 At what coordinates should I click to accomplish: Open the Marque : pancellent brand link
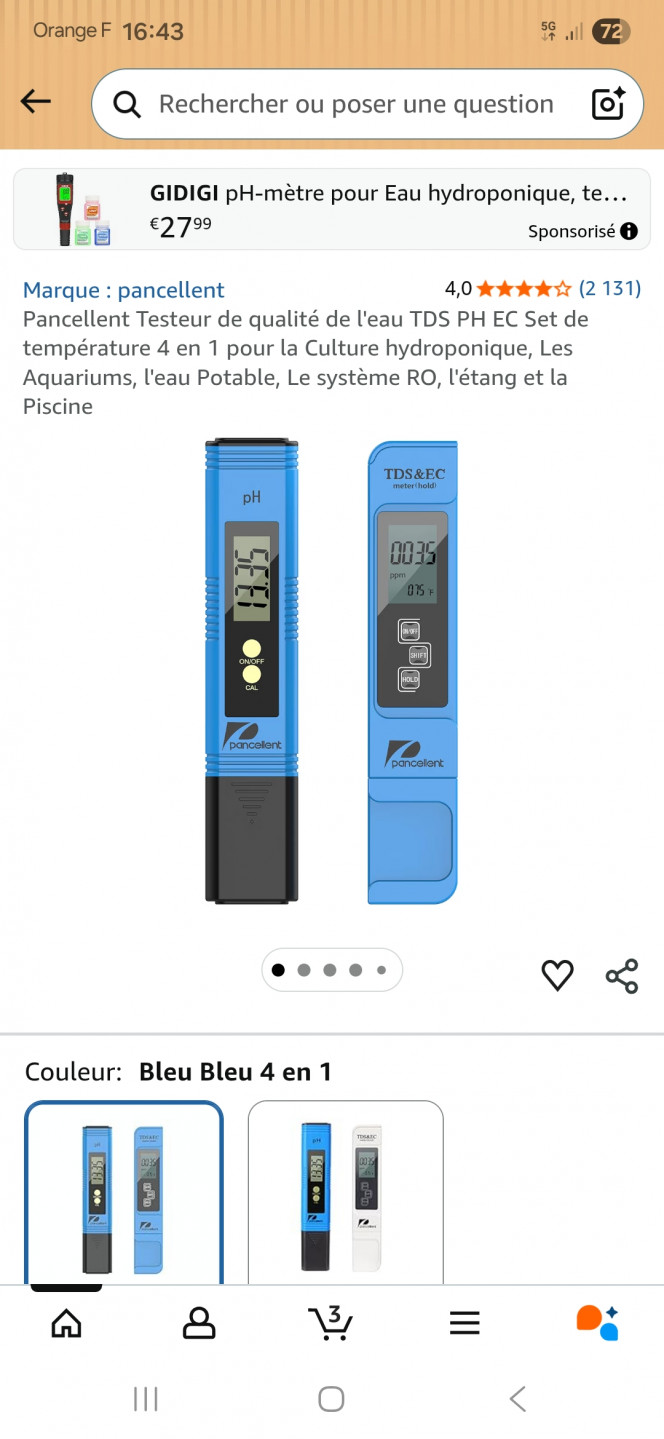[x=124, y=290]
